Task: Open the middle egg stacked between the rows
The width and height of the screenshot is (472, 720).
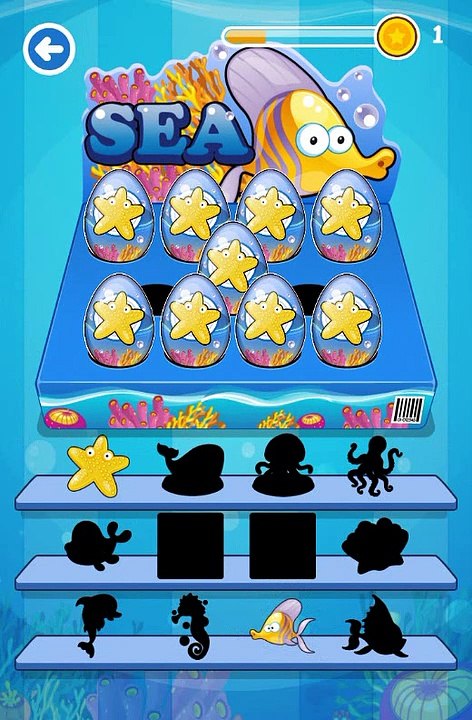Action: click(233, 262)
